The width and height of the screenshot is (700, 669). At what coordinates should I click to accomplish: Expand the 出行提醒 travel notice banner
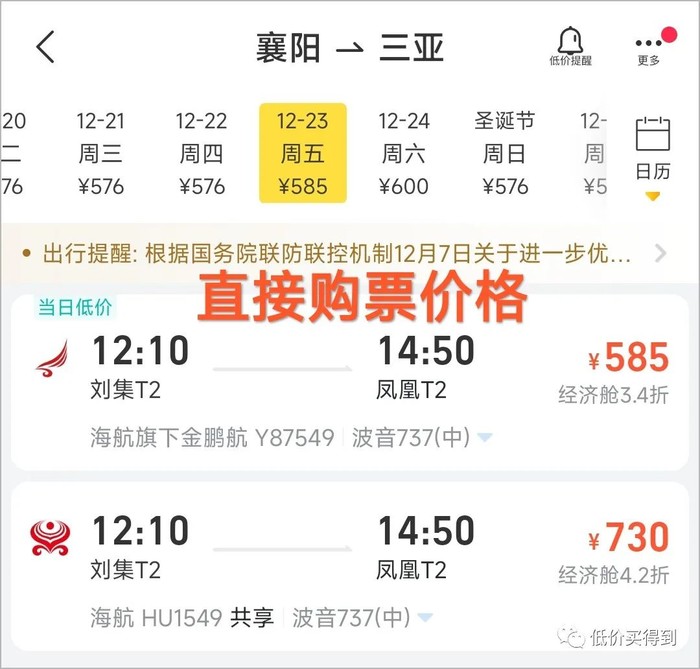(659, 254)
